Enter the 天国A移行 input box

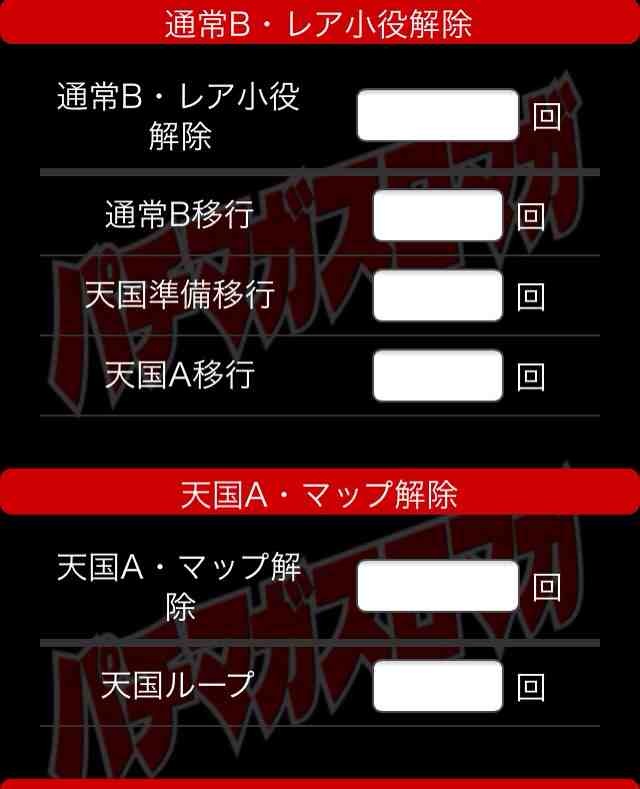437,376
